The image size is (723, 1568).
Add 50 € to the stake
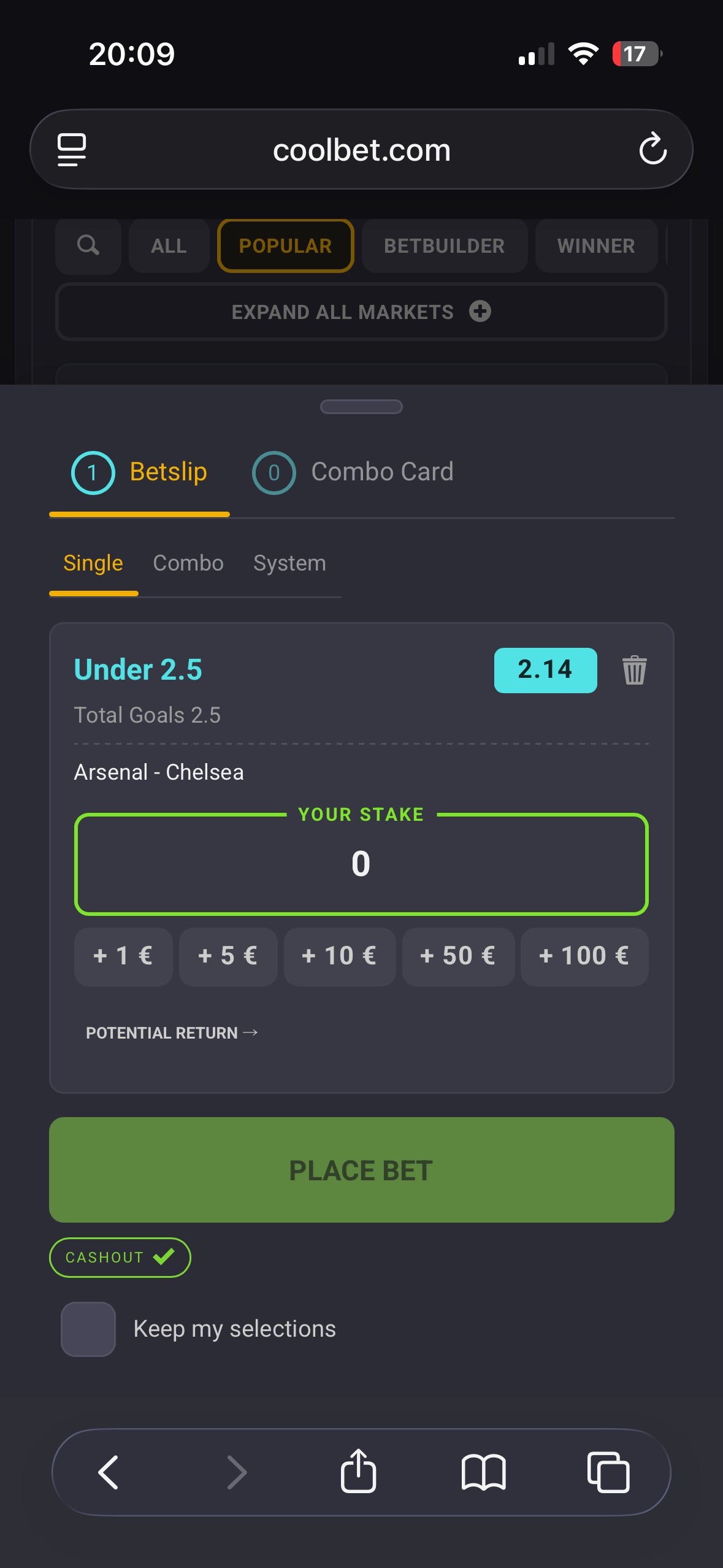(x=458, y=956)
